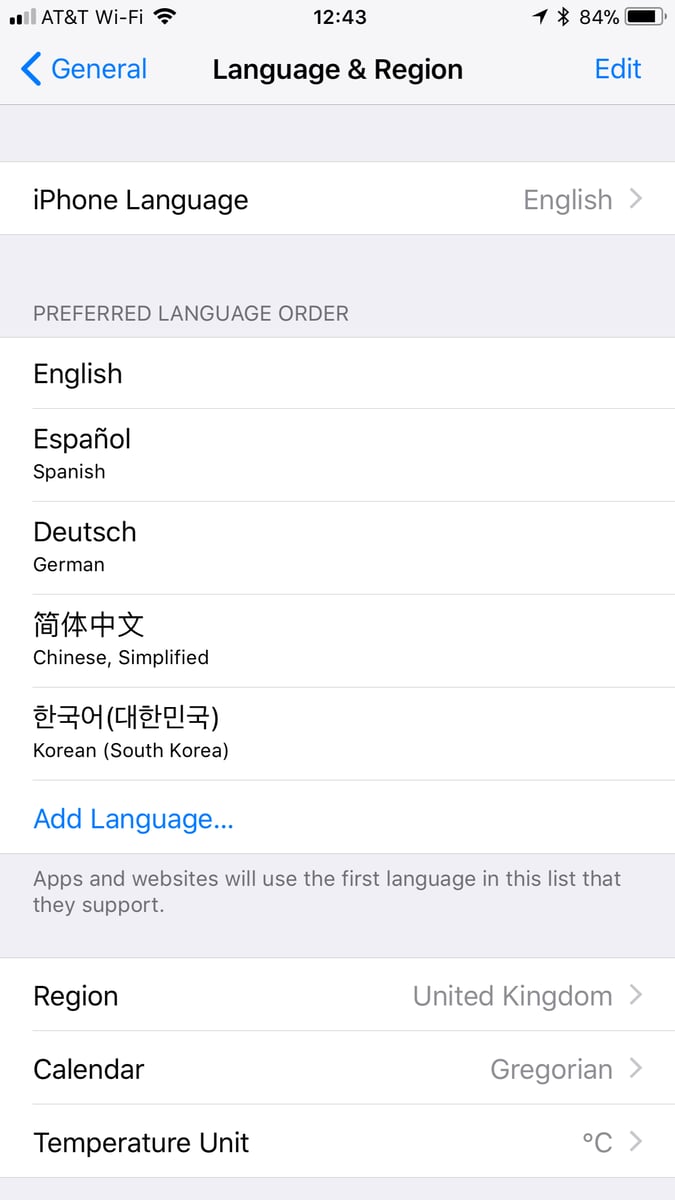Change the Temperature Unit setting
Image resolution: width=675 pixels, height=1200 pixels.
click(337, 1142)
